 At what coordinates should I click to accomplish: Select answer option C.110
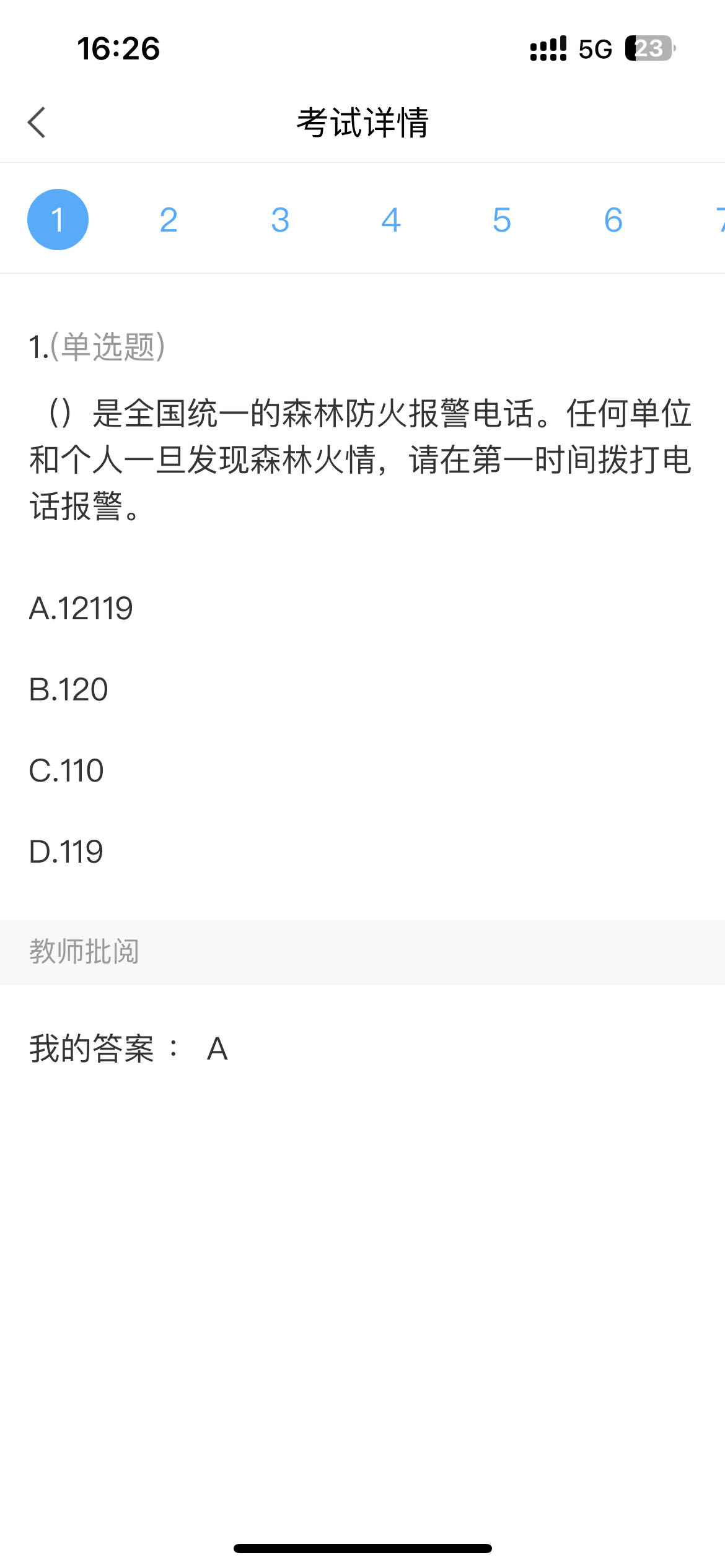[66, 770]
